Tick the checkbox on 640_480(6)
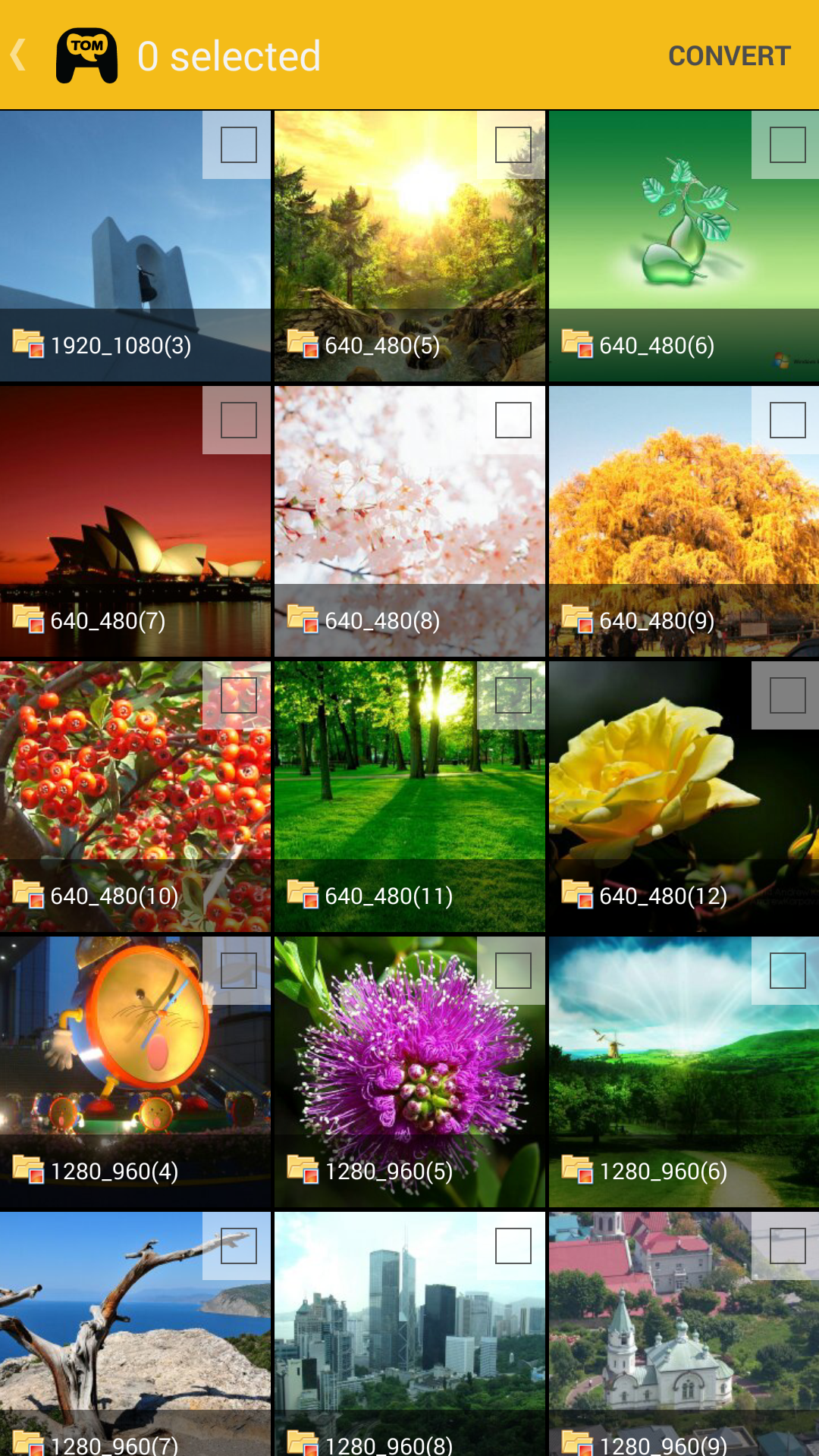This screenshot has width=819, height=1456. [x=787, y=145]
